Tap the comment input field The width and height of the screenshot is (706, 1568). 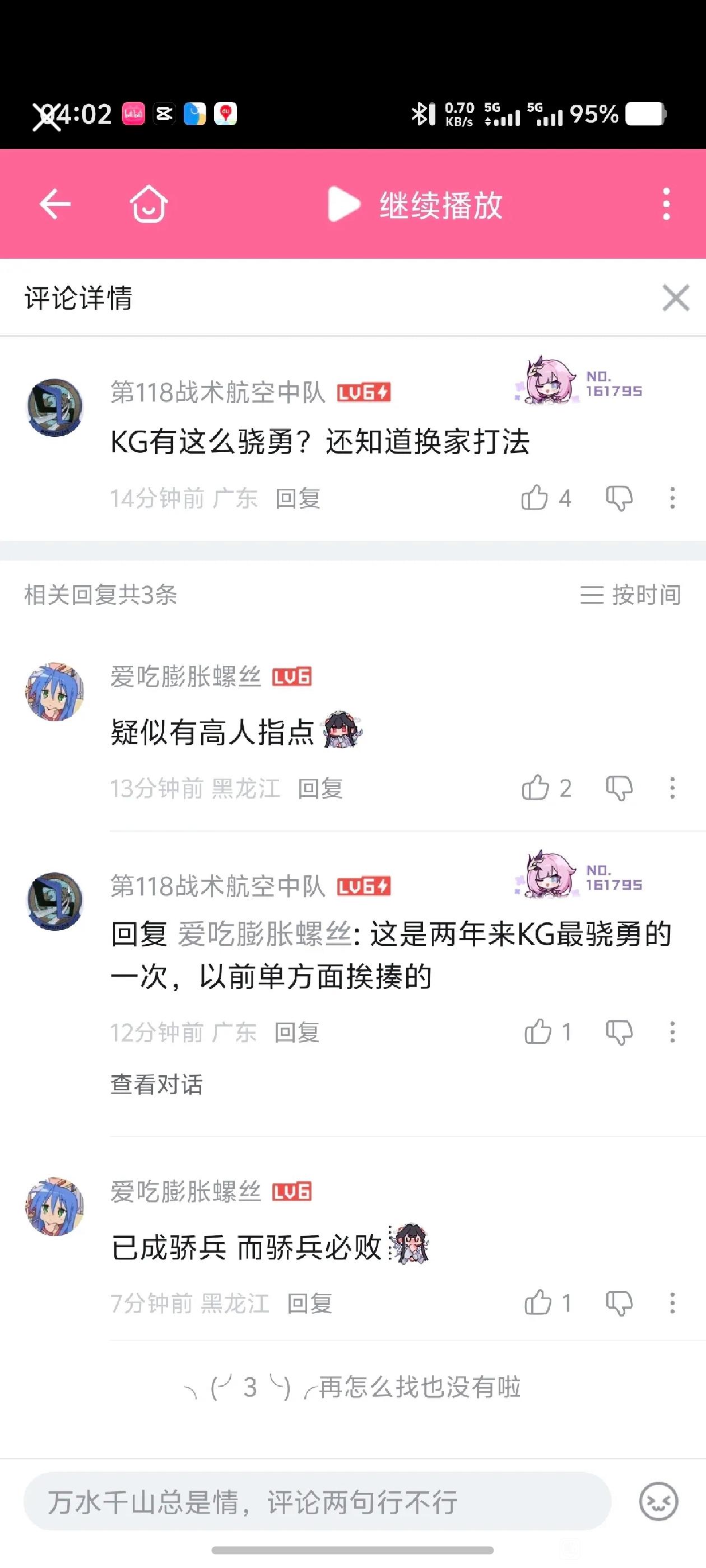pos(317,1501)
